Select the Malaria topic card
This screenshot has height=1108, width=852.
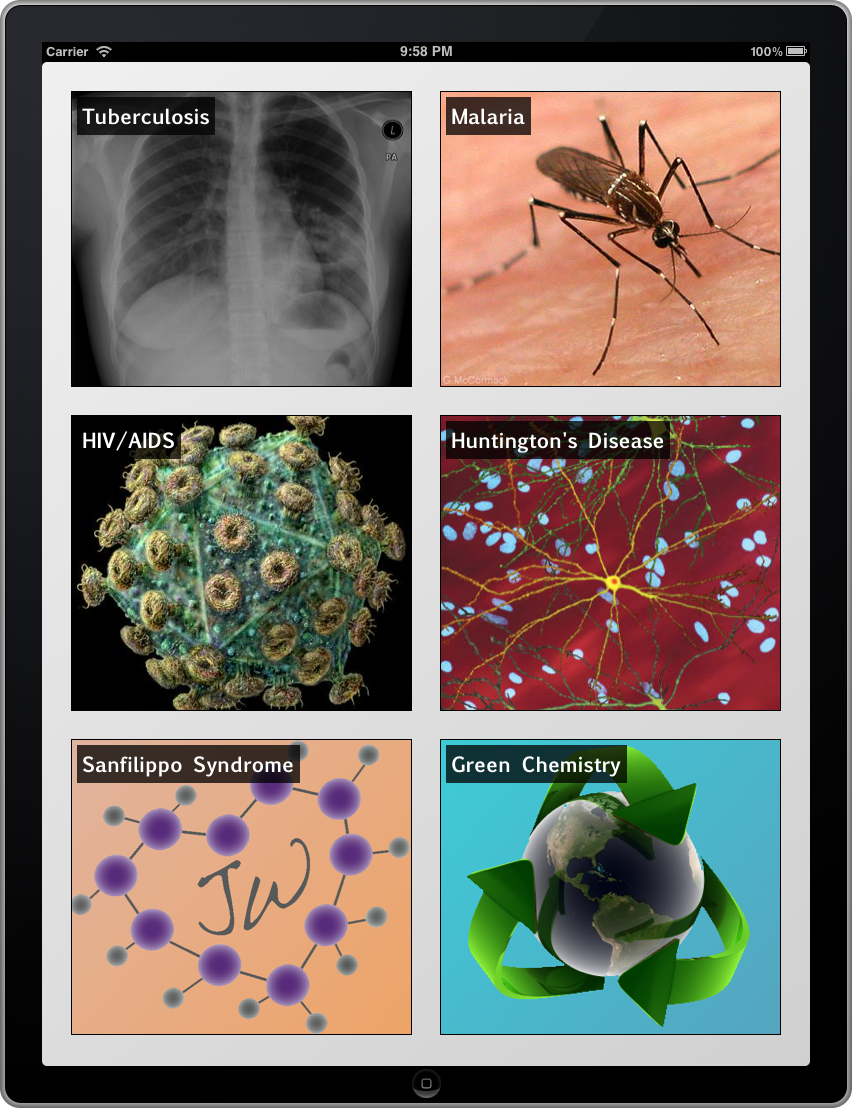[x=610, y=239]
